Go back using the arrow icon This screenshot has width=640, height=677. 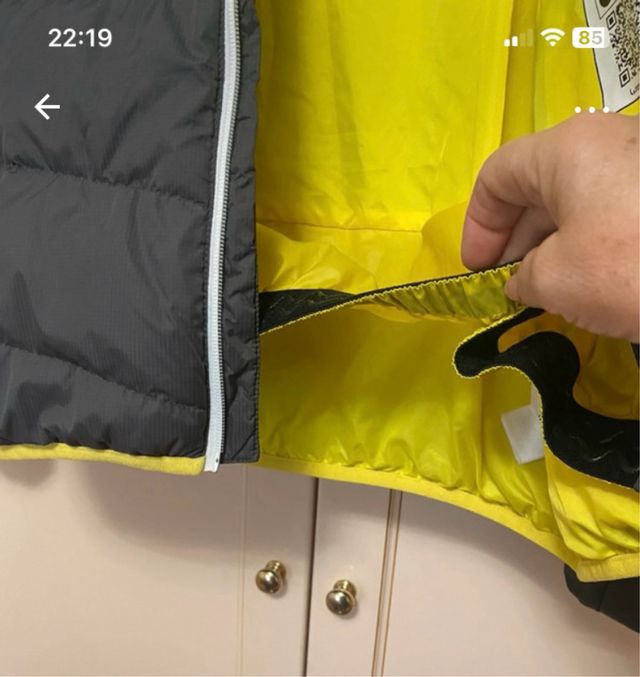[47, 107]
